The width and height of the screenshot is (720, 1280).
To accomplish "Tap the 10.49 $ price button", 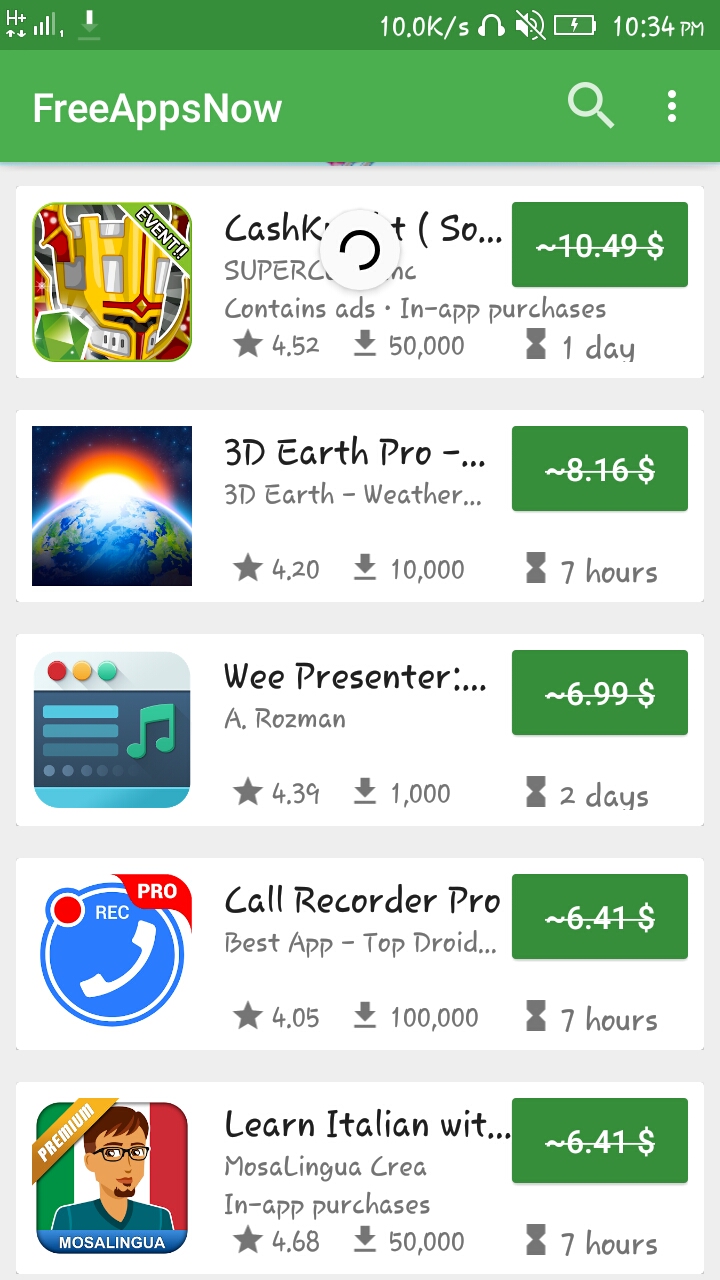I will pyautogui.click(x=600, y=245).
